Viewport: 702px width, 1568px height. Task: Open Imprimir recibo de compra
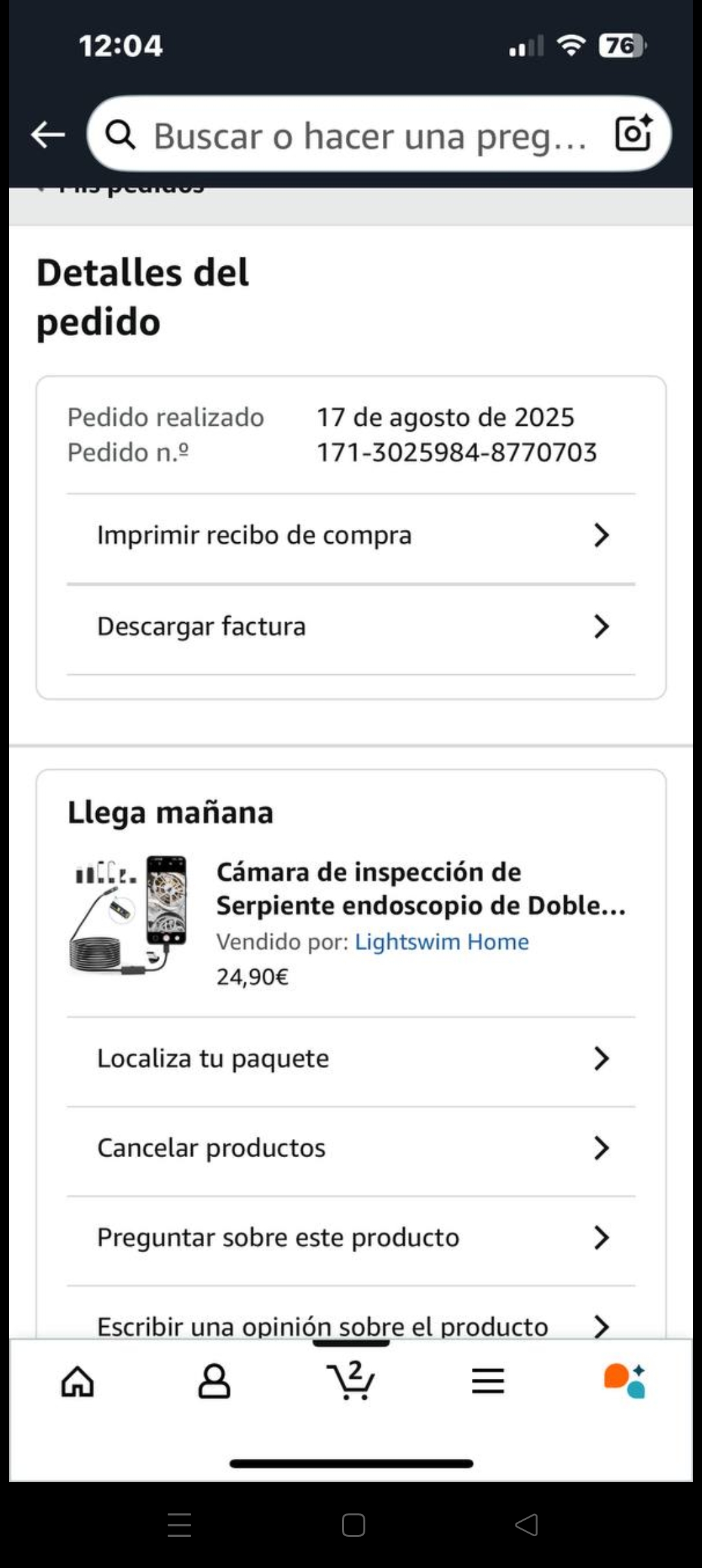tap(351, 536)
